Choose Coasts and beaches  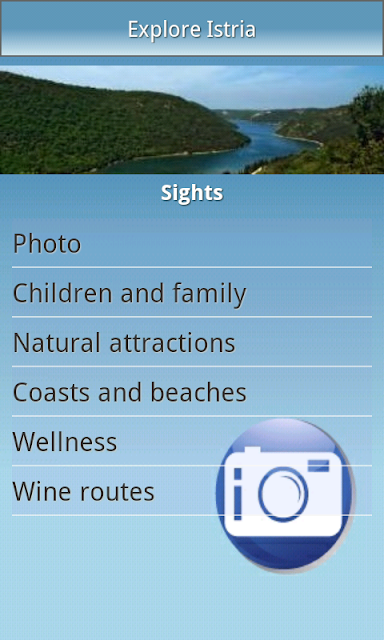(192, 391)
